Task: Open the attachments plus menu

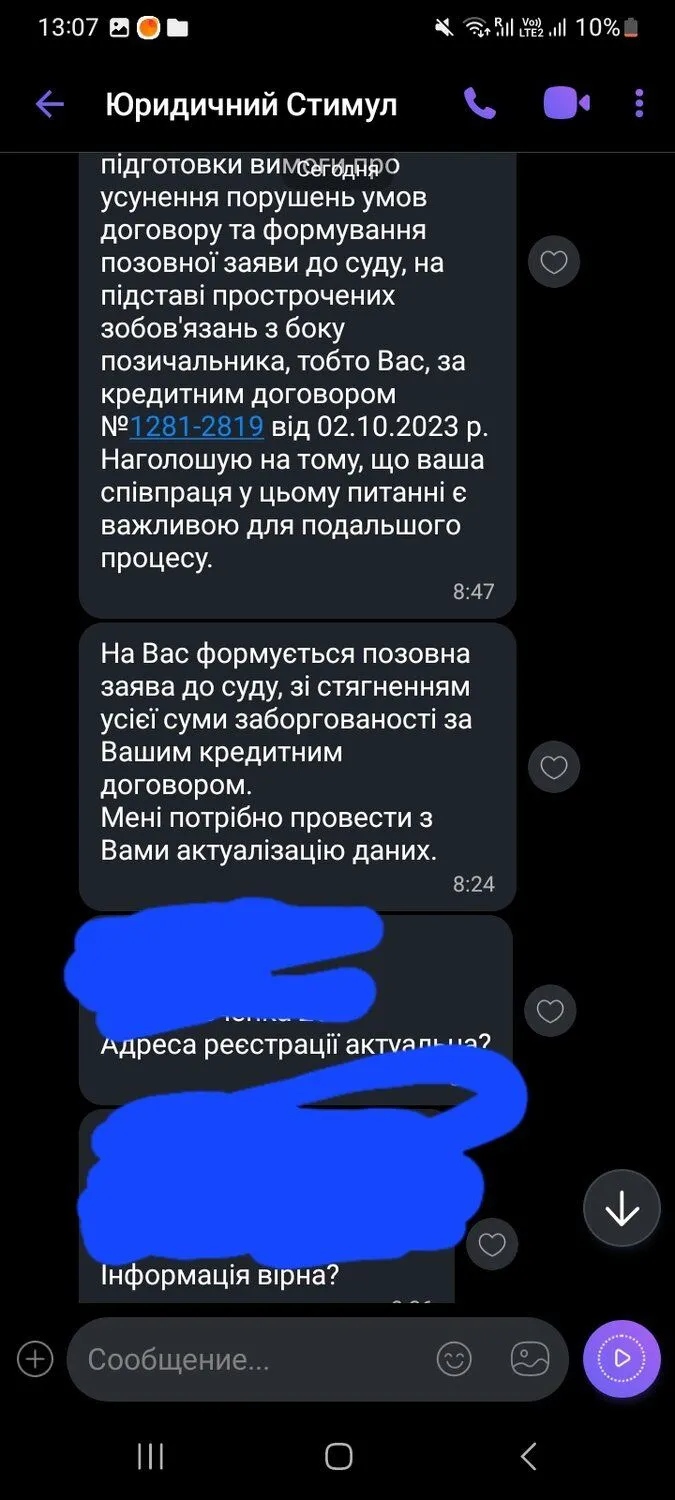Action: point(35,1359)
